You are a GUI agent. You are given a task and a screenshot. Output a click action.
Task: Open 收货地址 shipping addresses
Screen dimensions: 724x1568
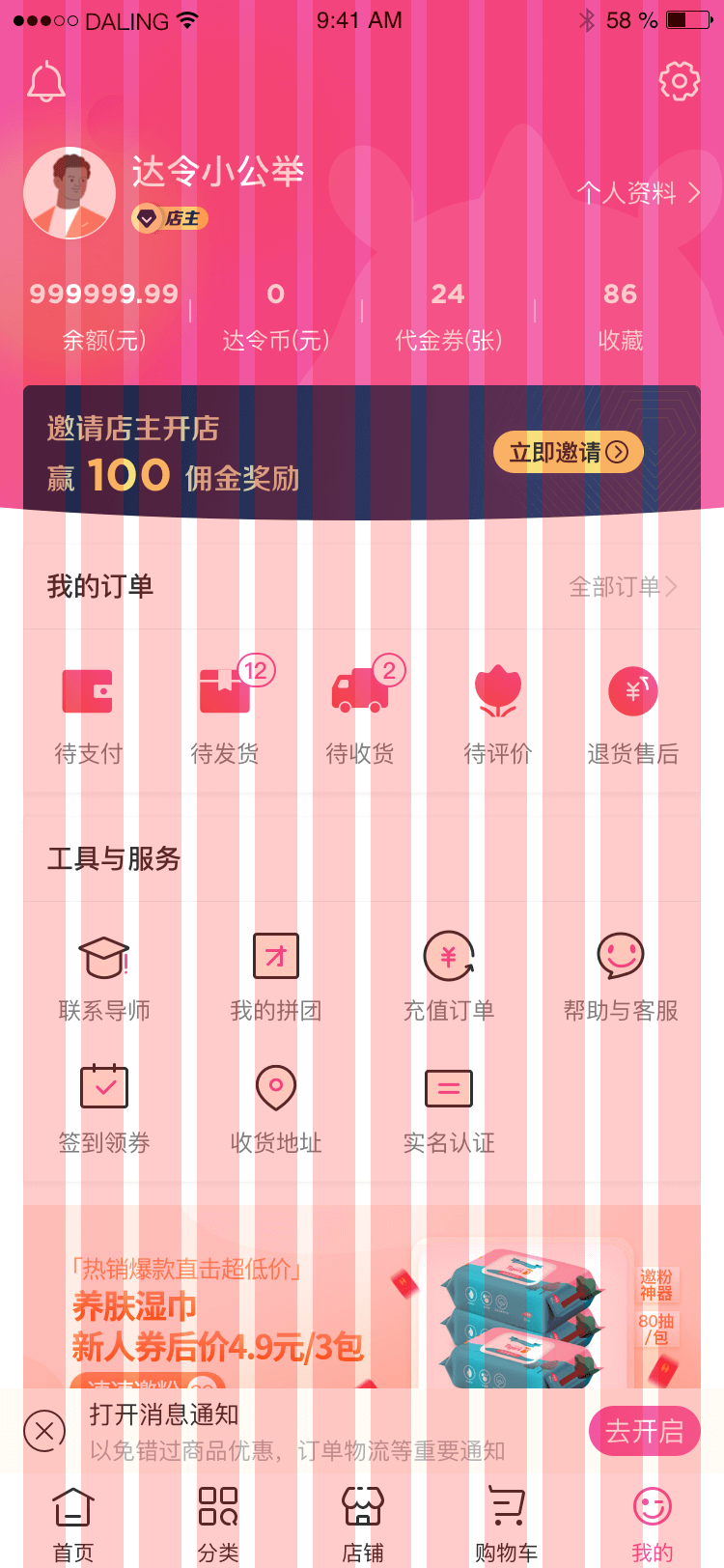point(276,1108)
